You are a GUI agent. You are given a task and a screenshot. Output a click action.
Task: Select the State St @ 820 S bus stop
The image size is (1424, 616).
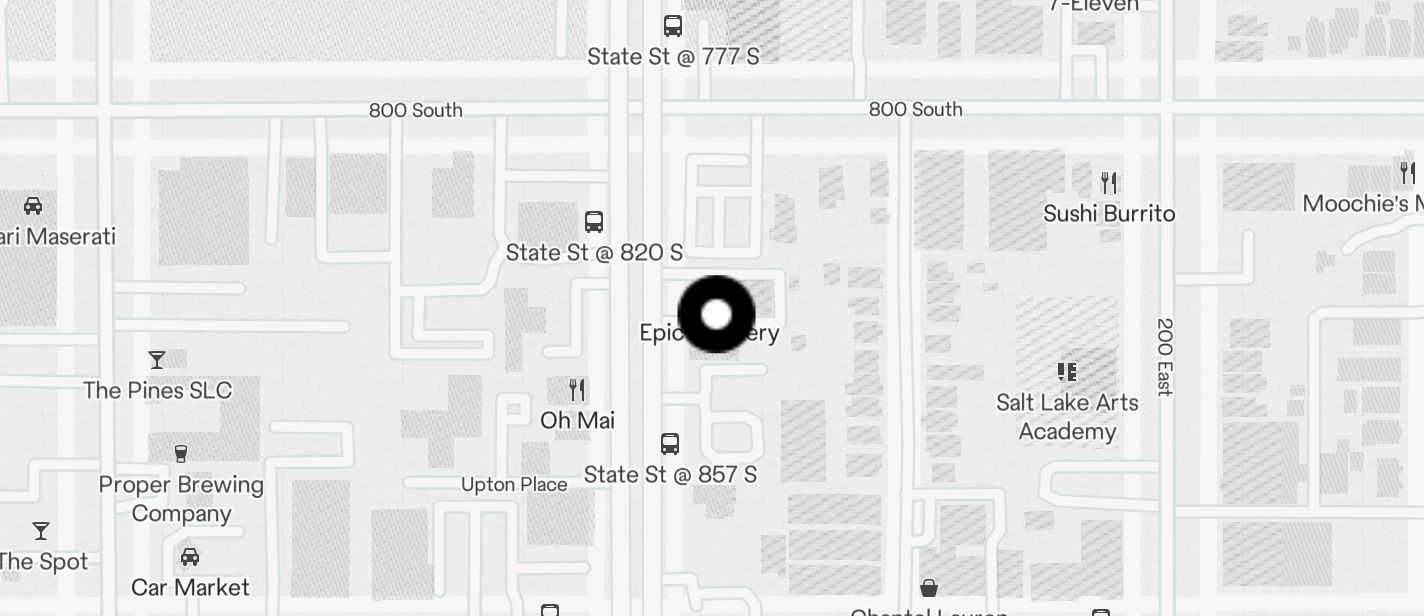point(594,222)
